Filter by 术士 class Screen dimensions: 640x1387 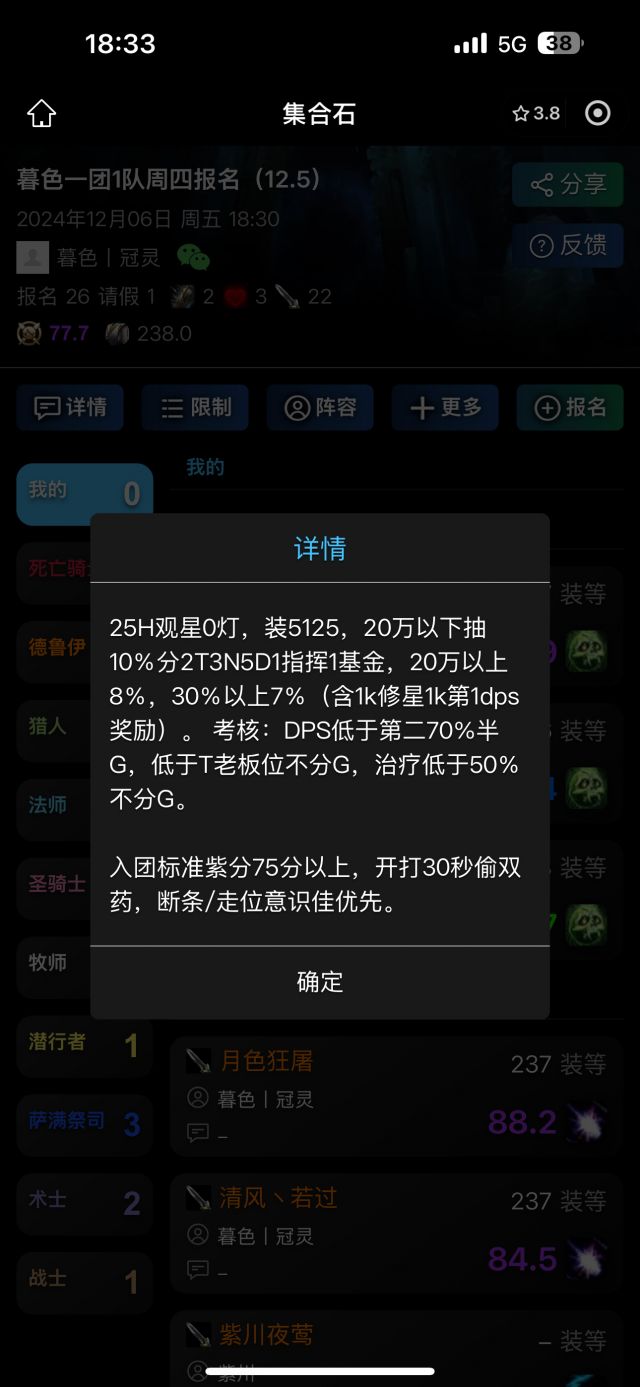[85, 1201]
